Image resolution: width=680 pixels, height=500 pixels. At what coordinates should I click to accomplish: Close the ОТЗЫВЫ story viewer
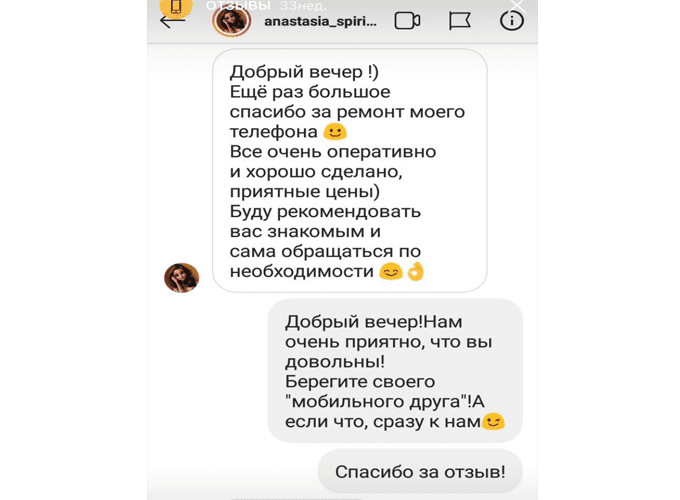point(515,4)
